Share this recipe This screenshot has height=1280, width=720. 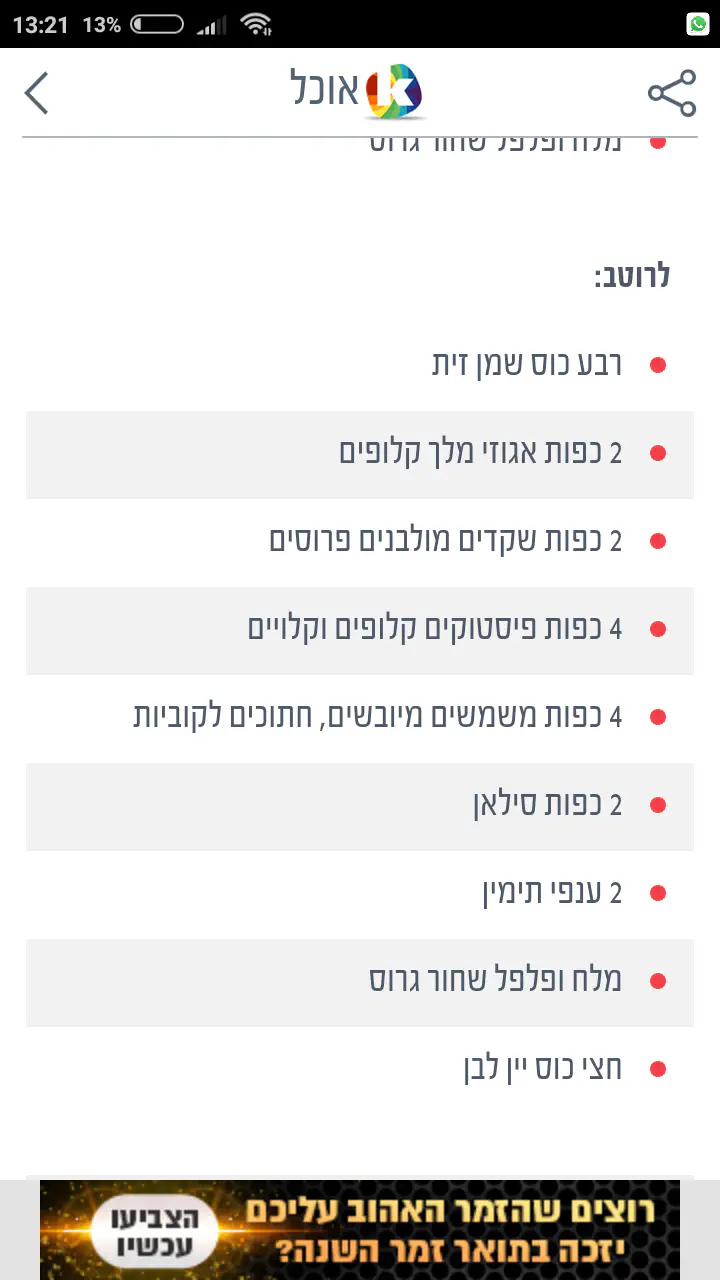click(671, 93)
